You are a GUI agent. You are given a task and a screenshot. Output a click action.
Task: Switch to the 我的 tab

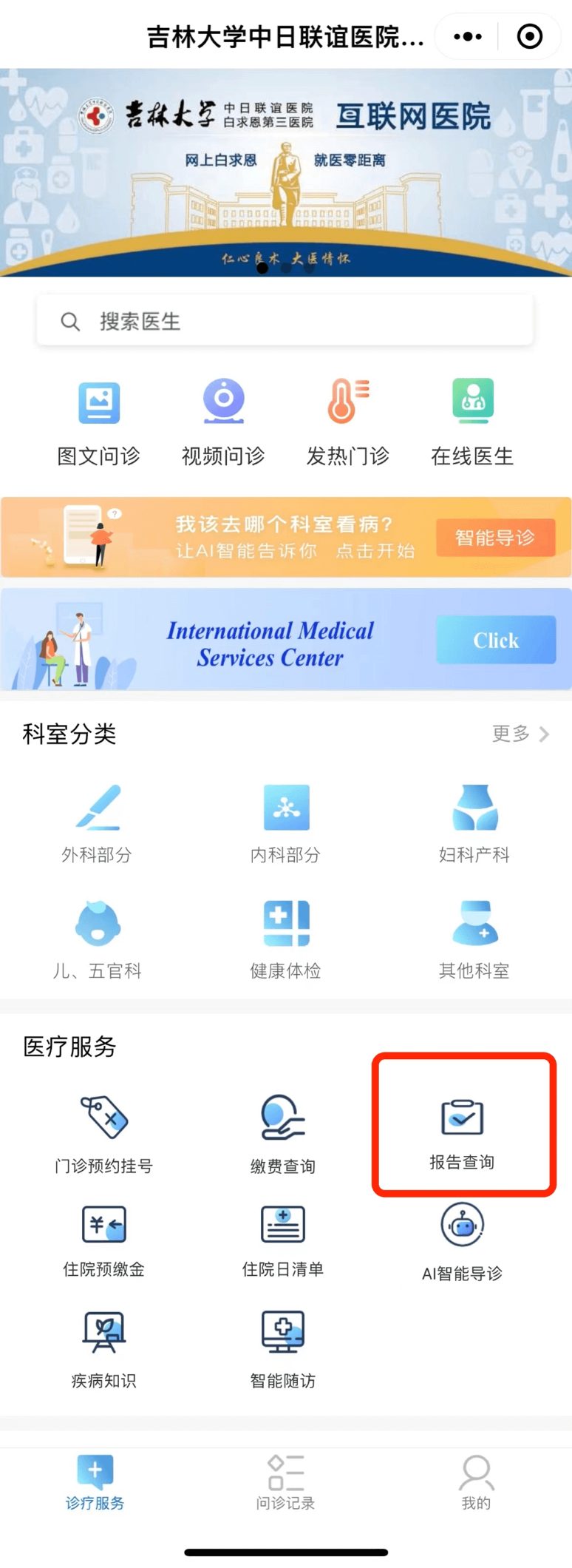pyautogui.click(x=476, y=1483)
